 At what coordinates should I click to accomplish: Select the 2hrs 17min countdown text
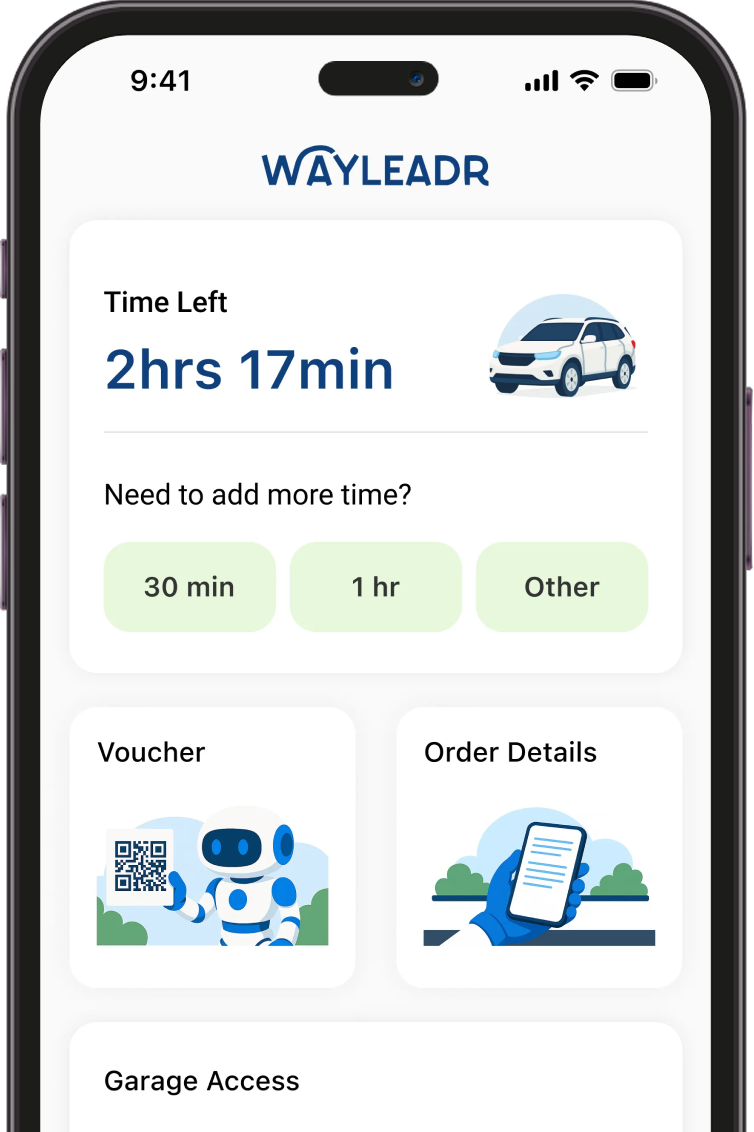coord(248,368)
